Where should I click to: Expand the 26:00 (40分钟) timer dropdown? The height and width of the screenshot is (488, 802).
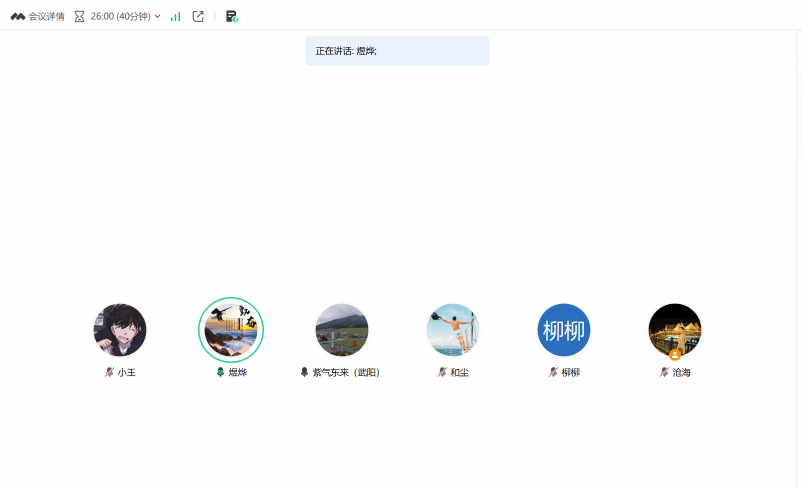118,16
